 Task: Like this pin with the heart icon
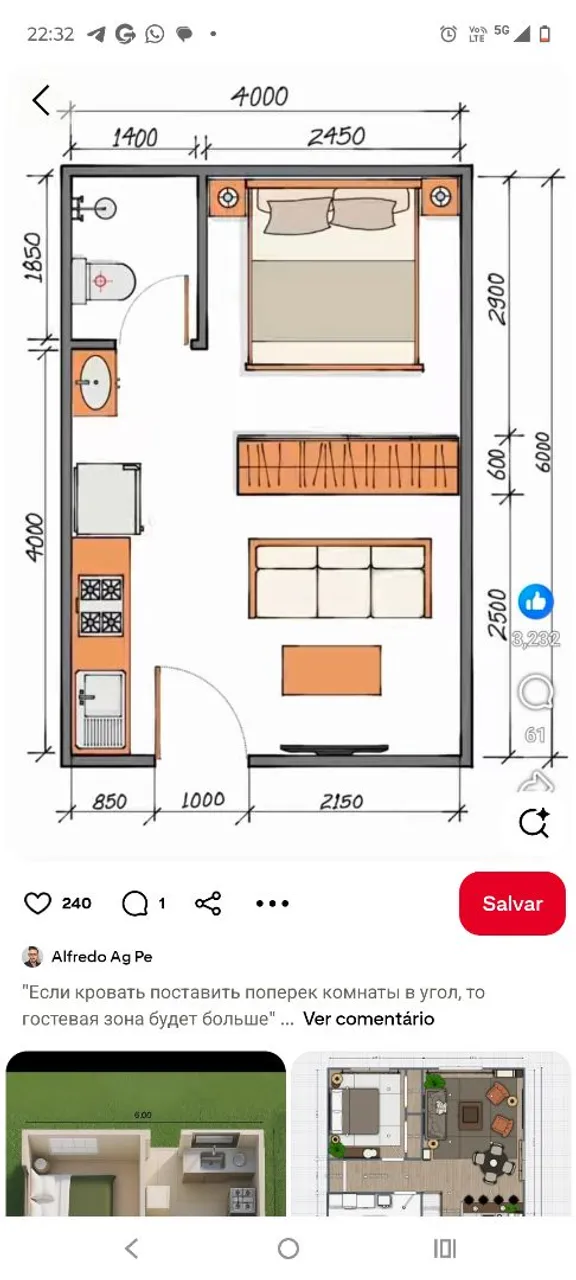[x=37, y=904]
